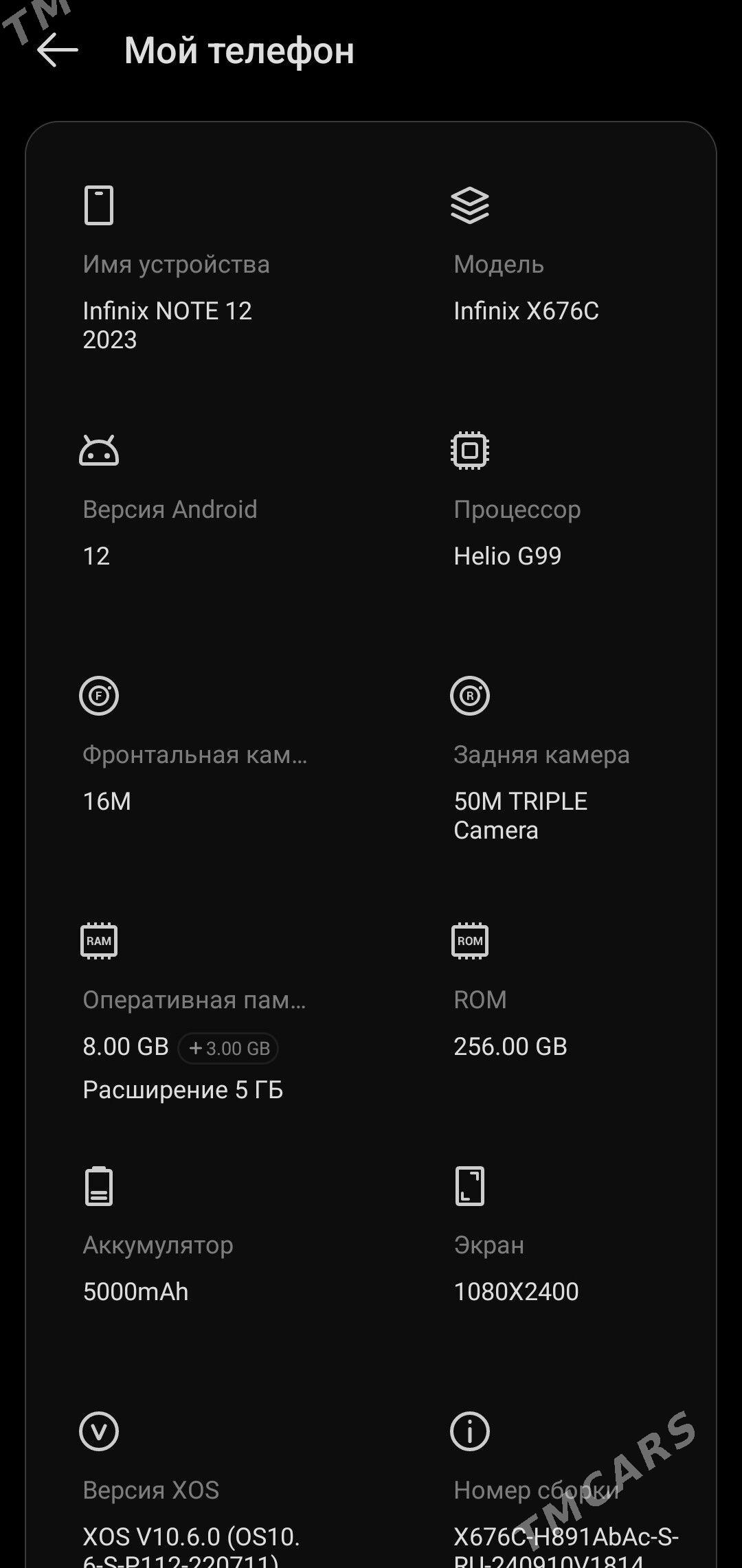This screenshot has height=1568, width=742.
Task: Select the Аккумулятор battery icon
Action: tap(100, 1185)
